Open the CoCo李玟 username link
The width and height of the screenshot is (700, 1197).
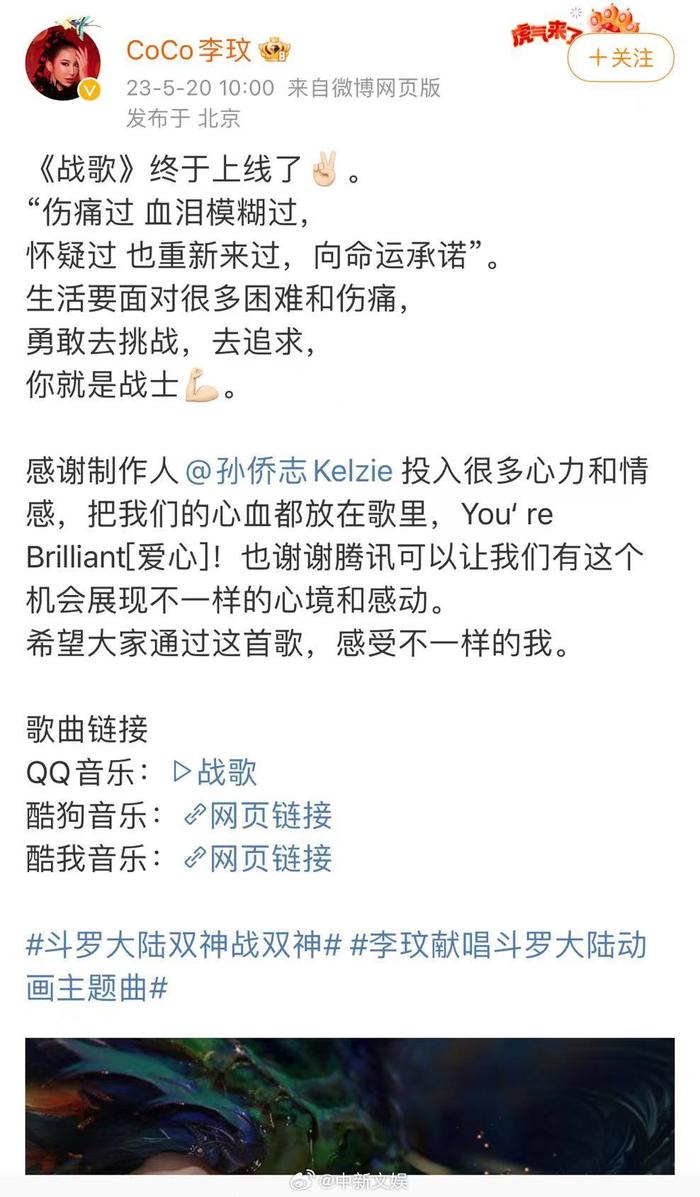click(x=189, y=50)
